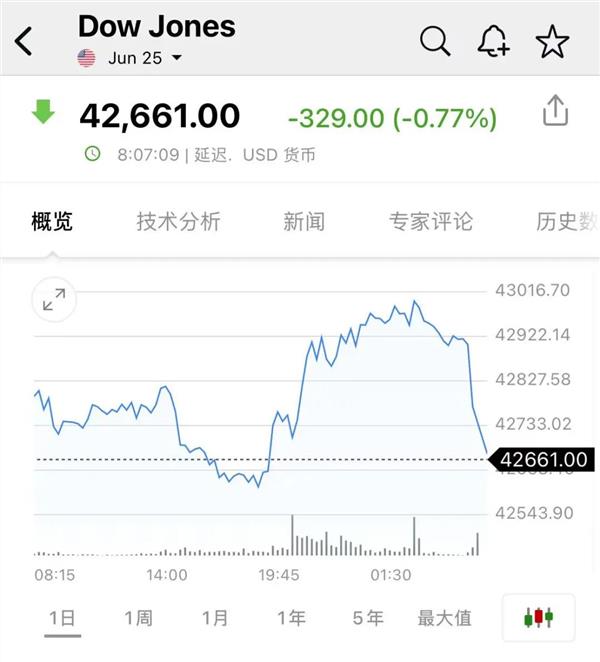Select the 1日 chart range
Viewport: 600px width, 662px height.
pyautogui.click(x=62, y=618)
